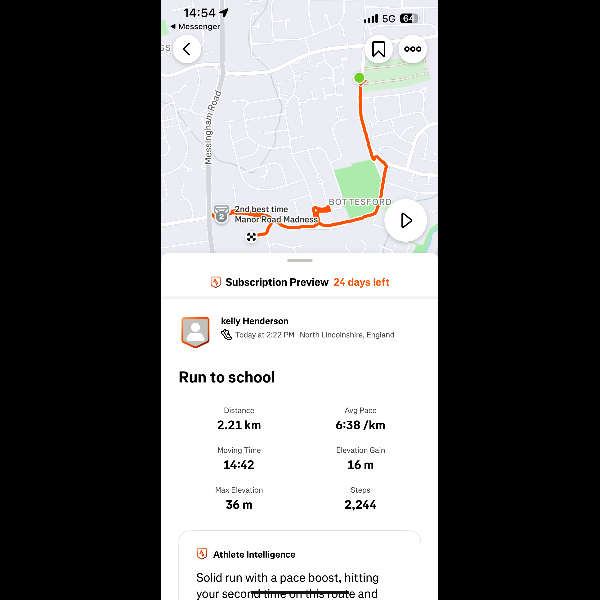Open the Subscription Preview banner

[x=300, y=282]
